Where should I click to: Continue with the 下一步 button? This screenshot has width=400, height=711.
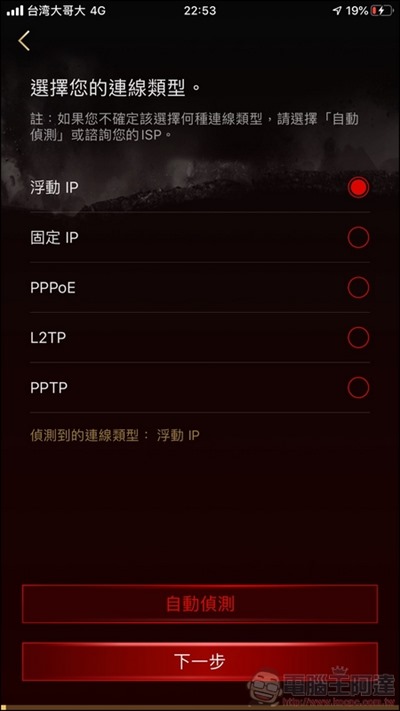200,662
